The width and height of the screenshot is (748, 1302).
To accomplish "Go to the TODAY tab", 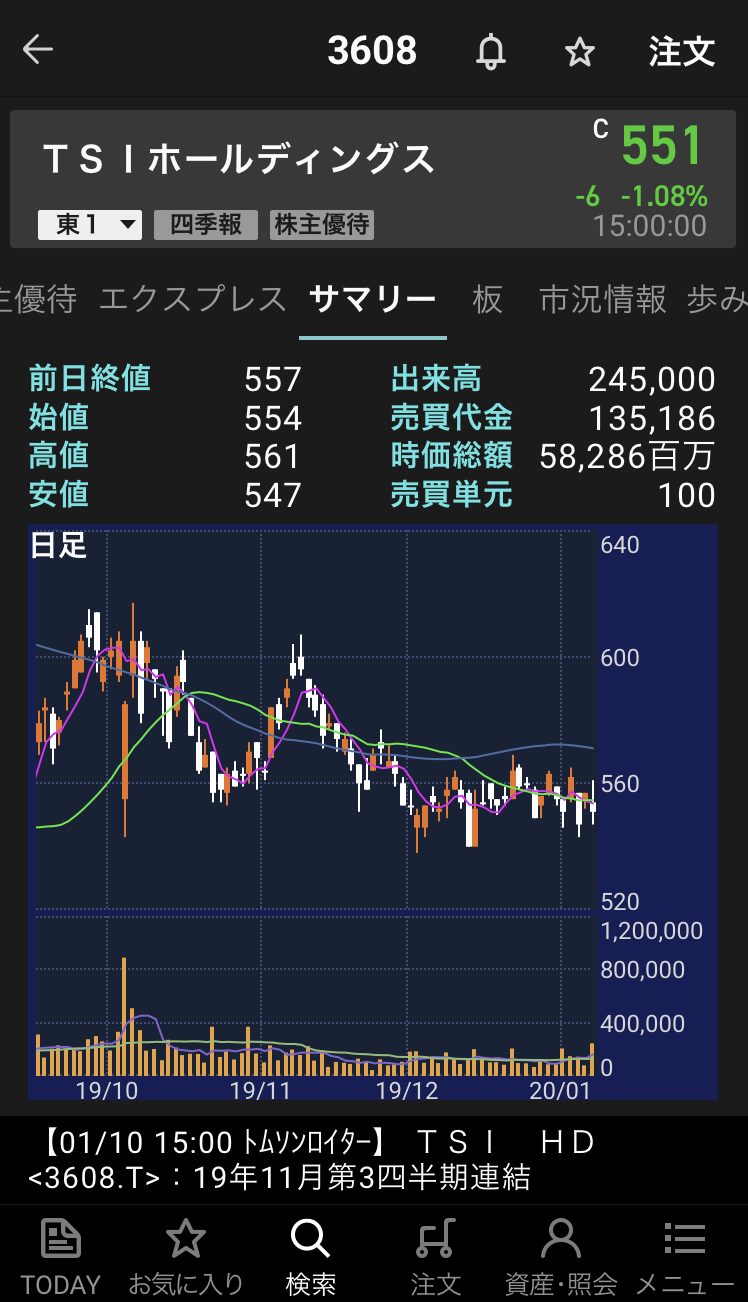I will point(61,1257).
